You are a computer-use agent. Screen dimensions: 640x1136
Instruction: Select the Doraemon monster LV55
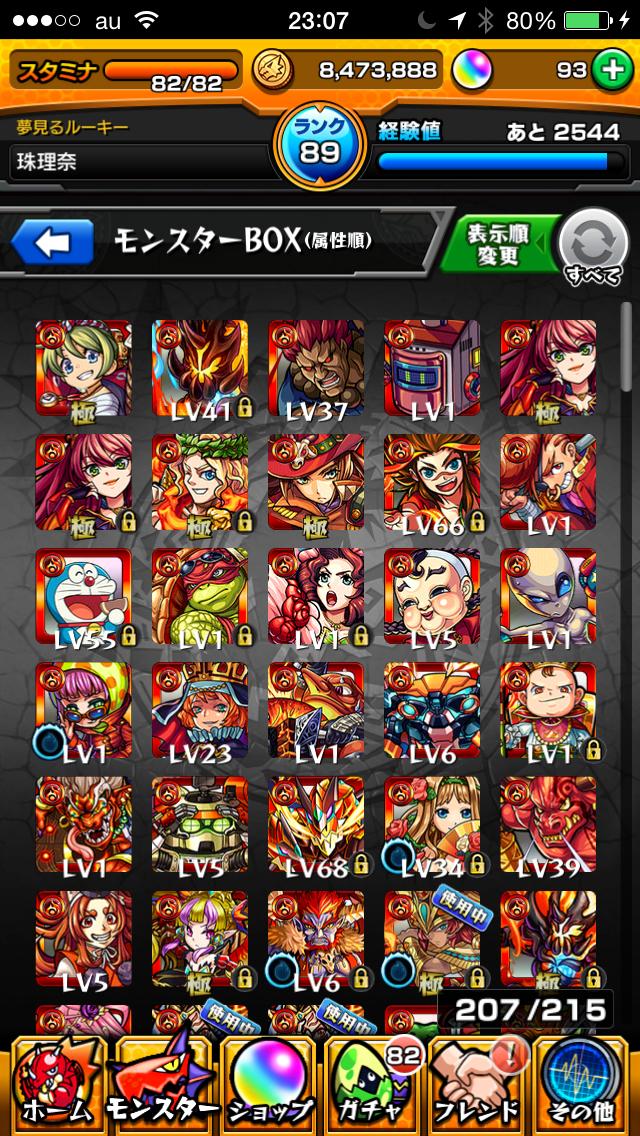(83, 596)
